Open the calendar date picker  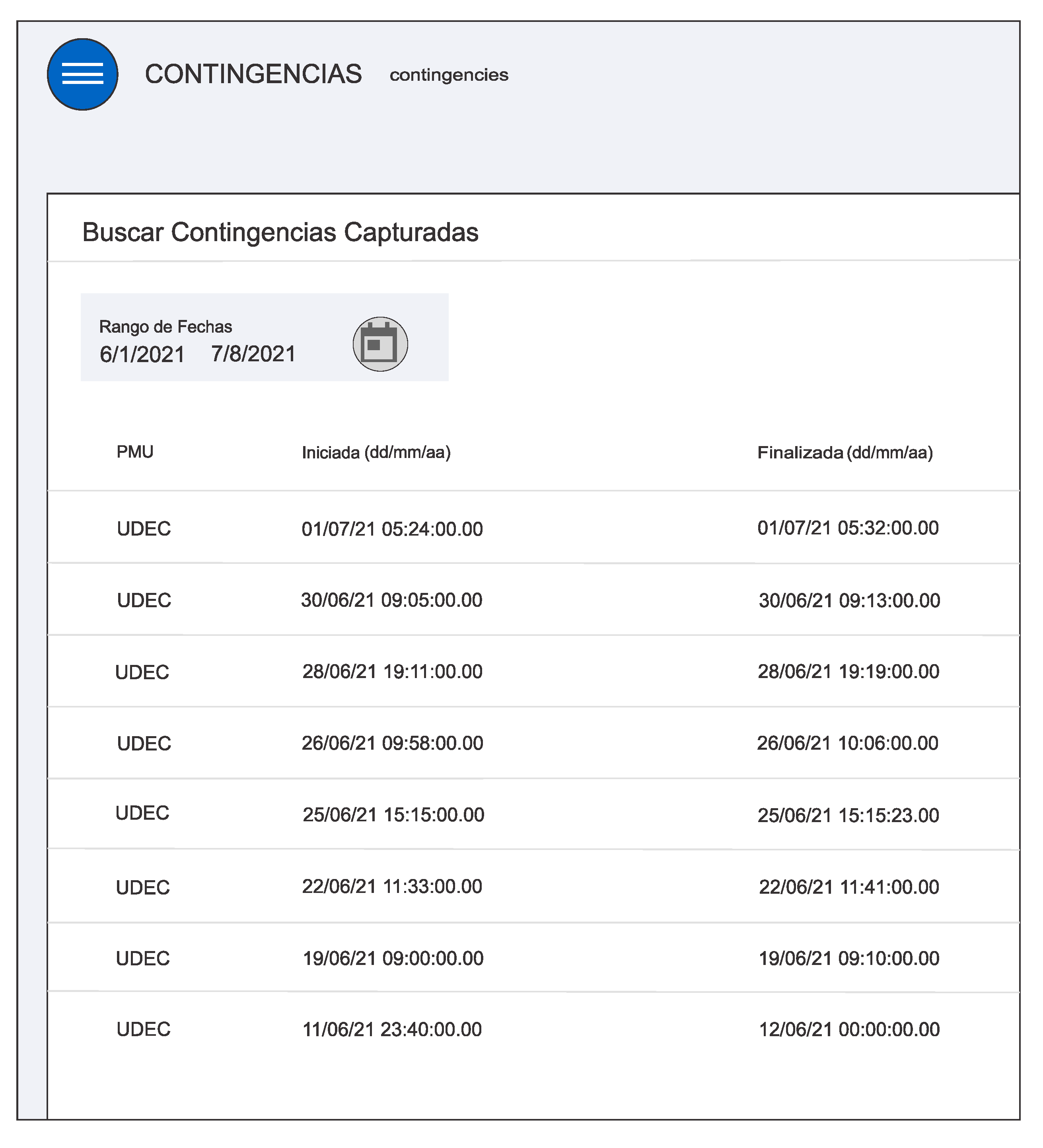(380, 344)
